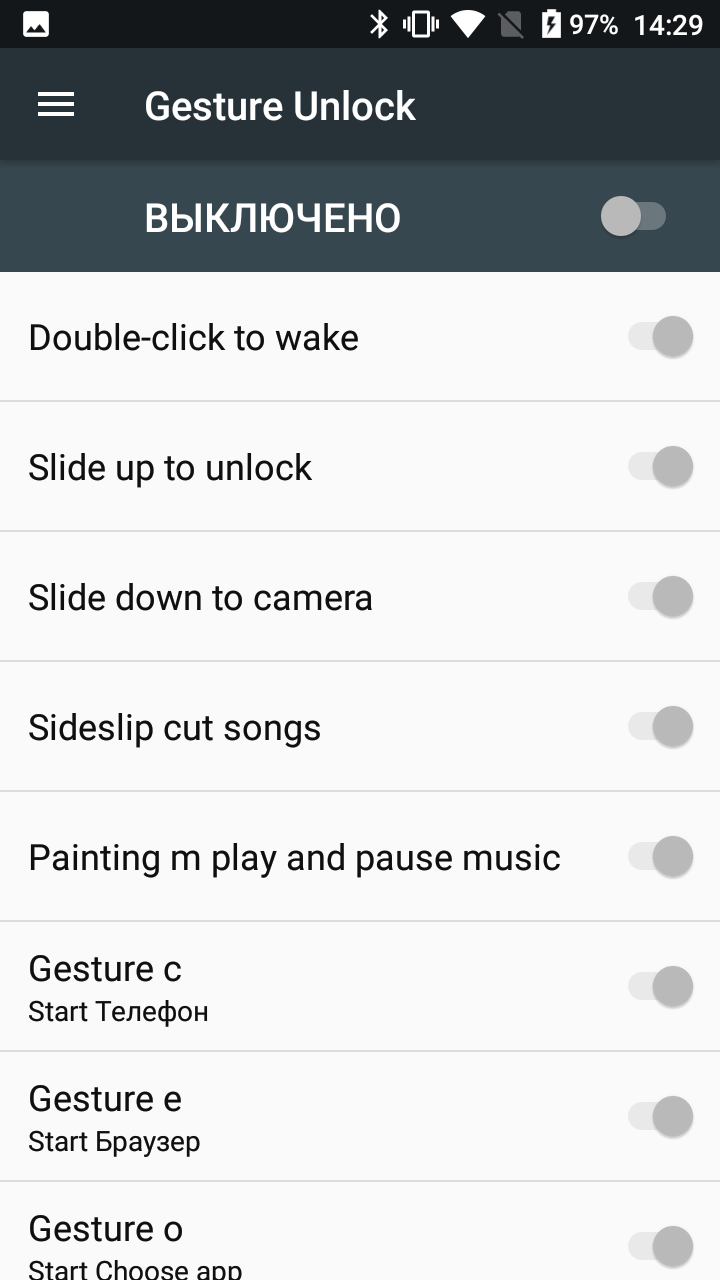Toggle Sideslip cut songs
This screenshot has width=720, height=1280.
[660, 727]
